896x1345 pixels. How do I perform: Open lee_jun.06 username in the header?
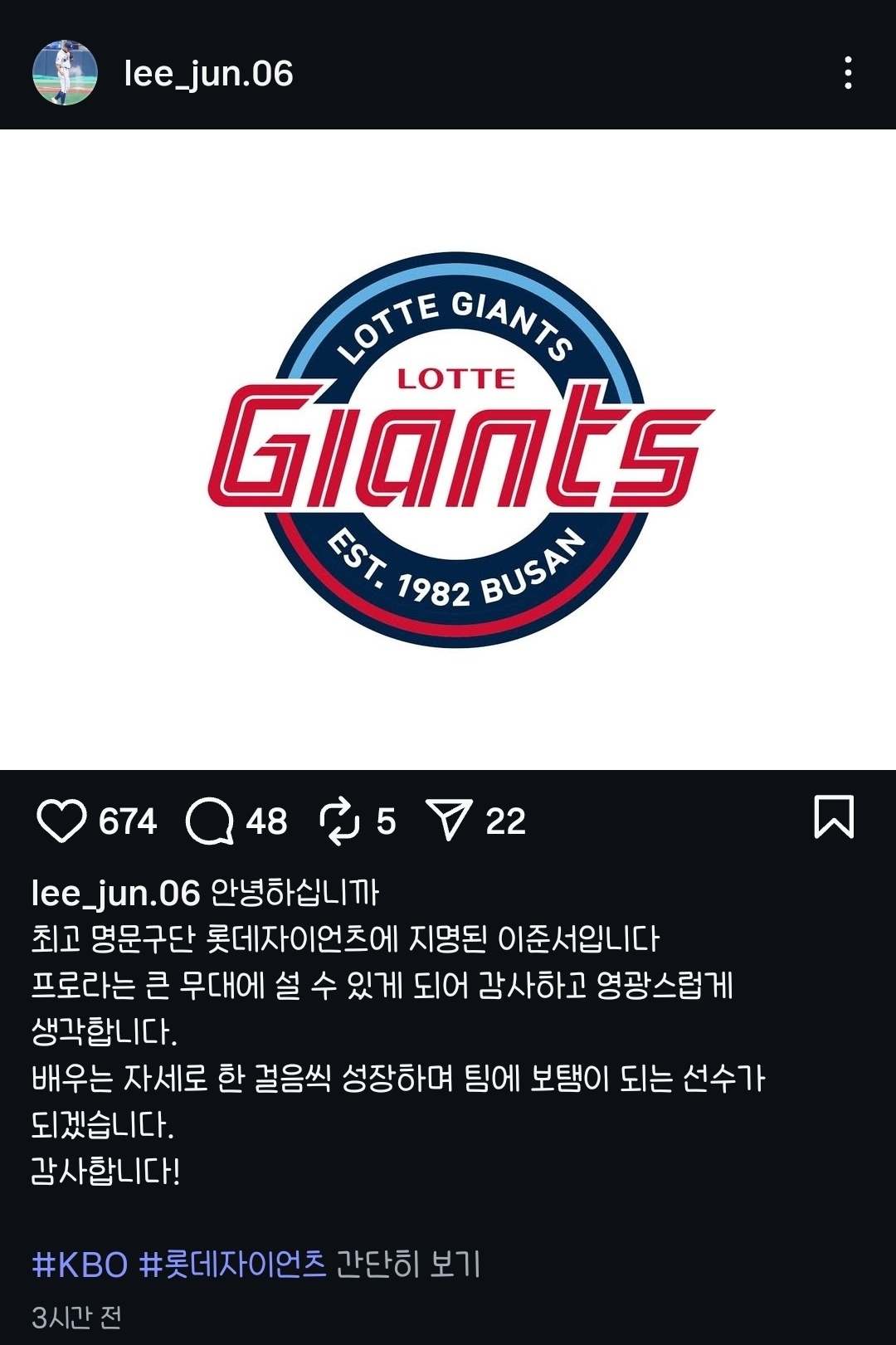pos(208,74)
